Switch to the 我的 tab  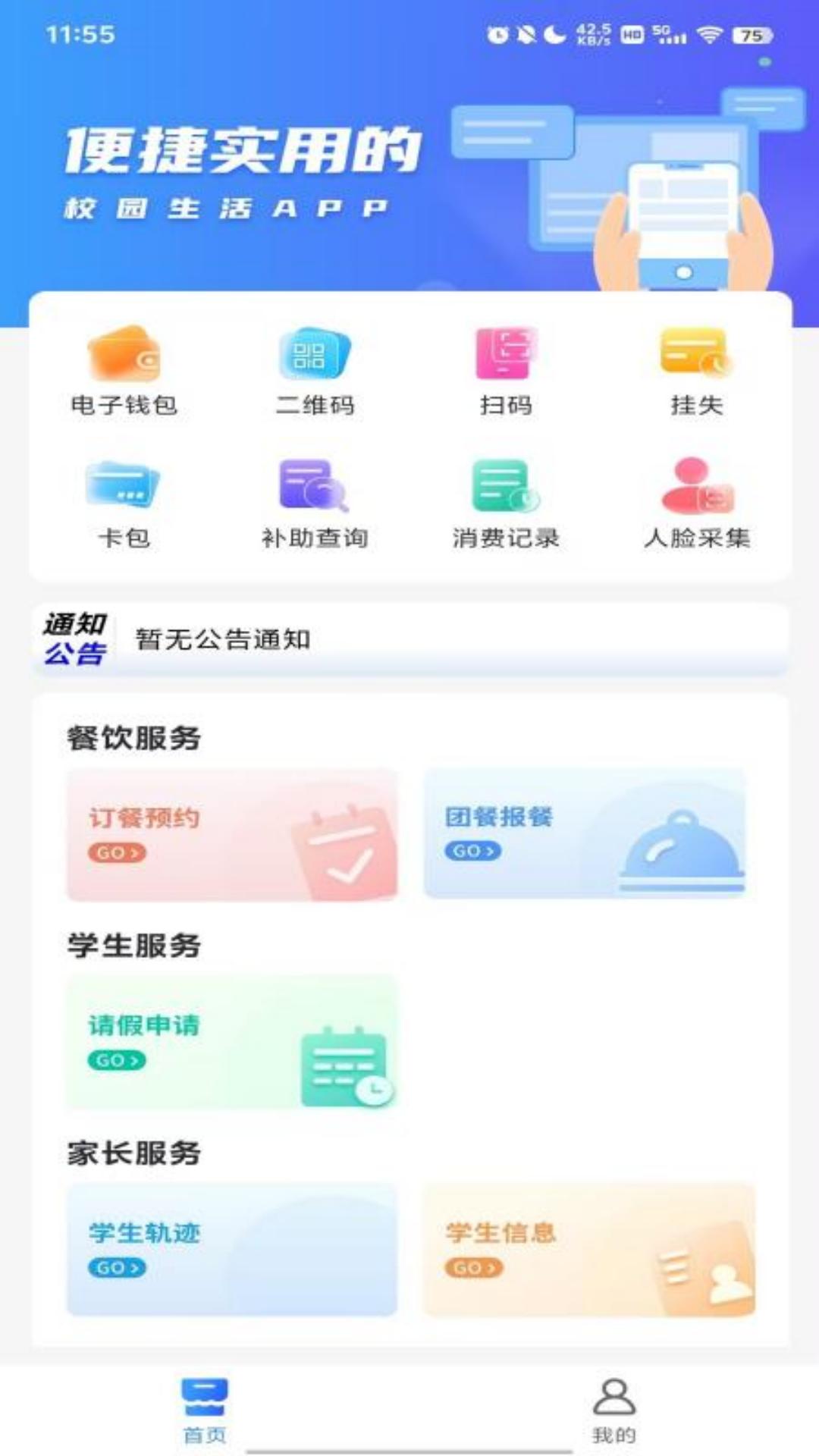click(x=613, y=1410)
